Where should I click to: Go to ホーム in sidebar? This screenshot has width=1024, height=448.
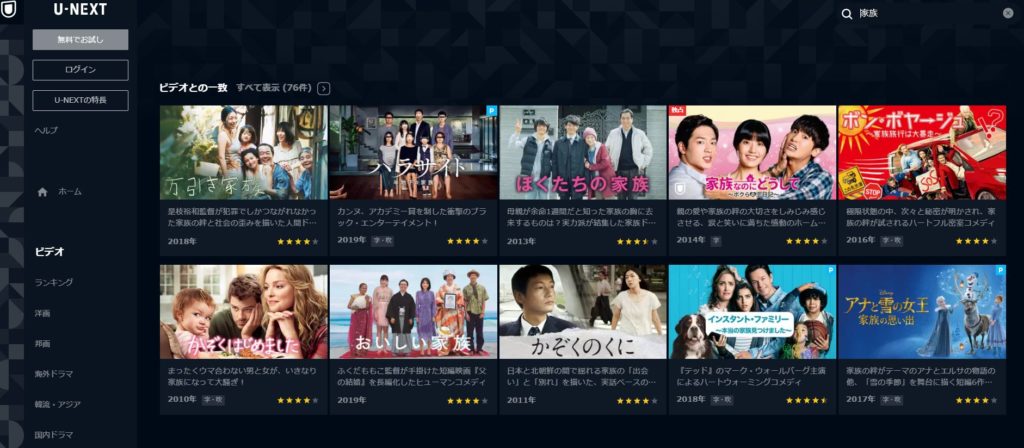(x=69, y=191)
